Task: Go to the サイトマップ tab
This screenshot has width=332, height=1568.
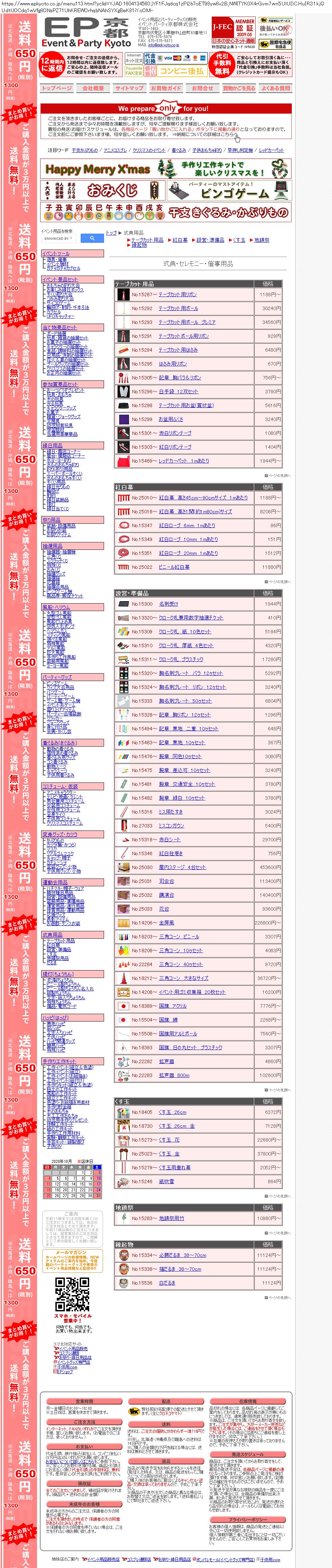Action: tap(129, 88)
